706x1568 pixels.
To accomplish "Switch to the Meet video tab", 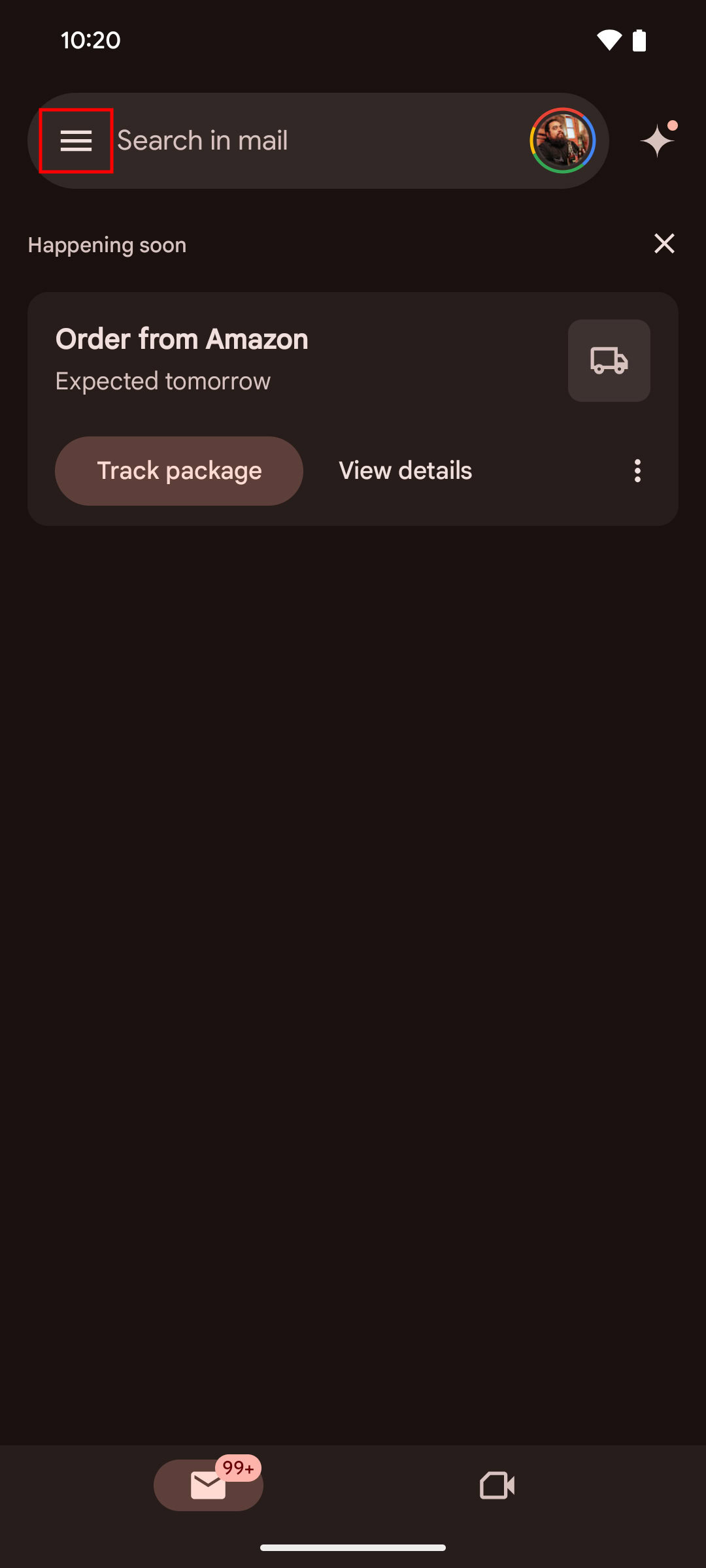I will click(497, 1485).
